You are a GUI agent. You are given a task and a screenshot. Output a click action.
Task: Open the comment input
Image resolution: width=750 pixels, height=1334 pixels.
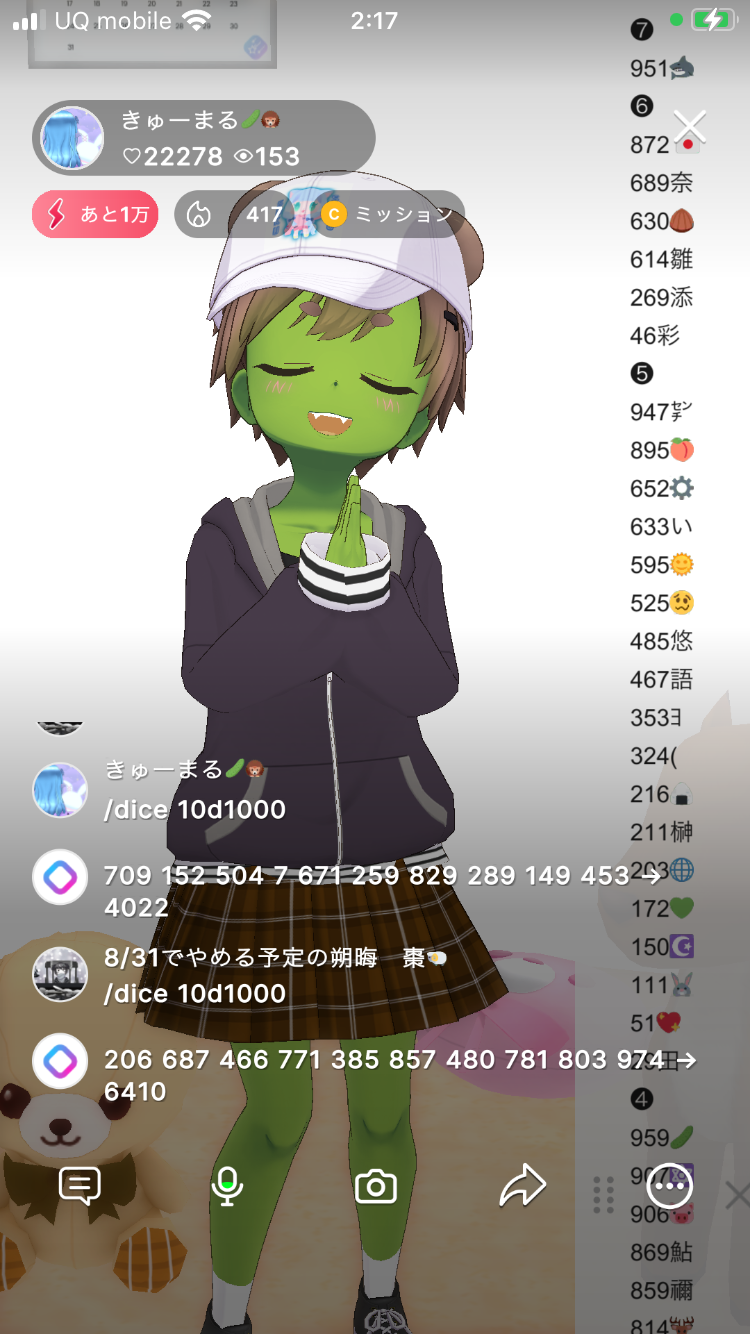tap(80, 1187)
